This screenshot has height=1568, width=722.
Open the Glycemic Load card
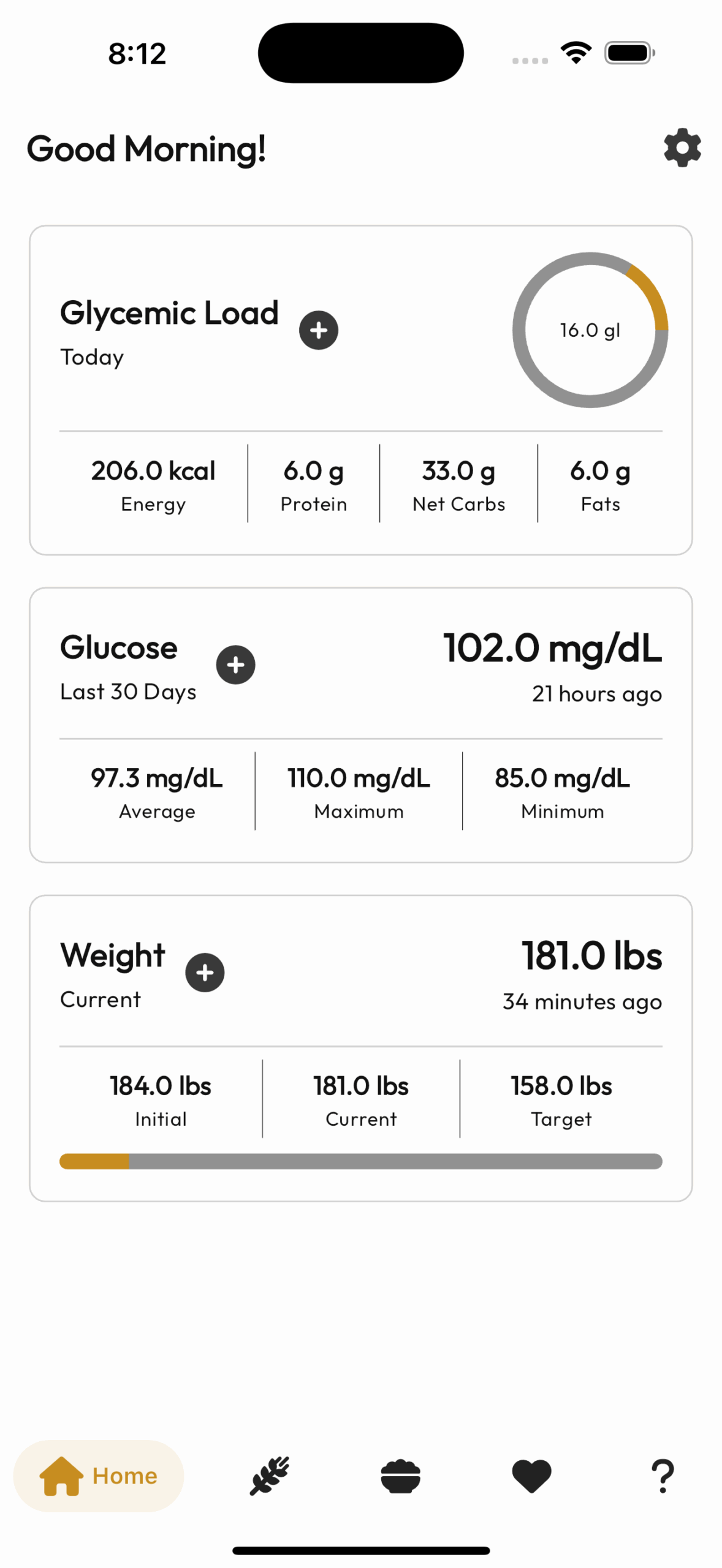[x=361, y=390]
